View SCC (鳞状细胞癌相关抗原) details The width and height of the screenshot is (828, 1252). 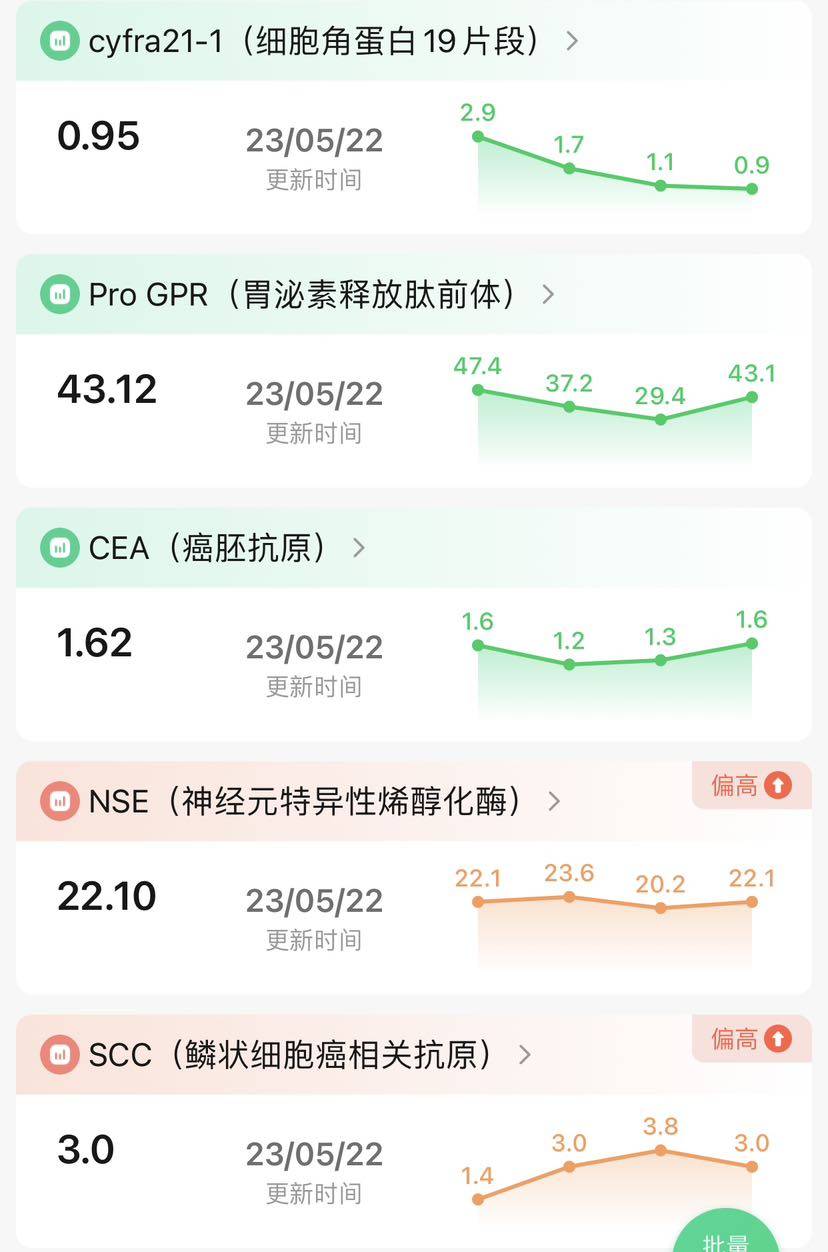[x=525, y=1055]
